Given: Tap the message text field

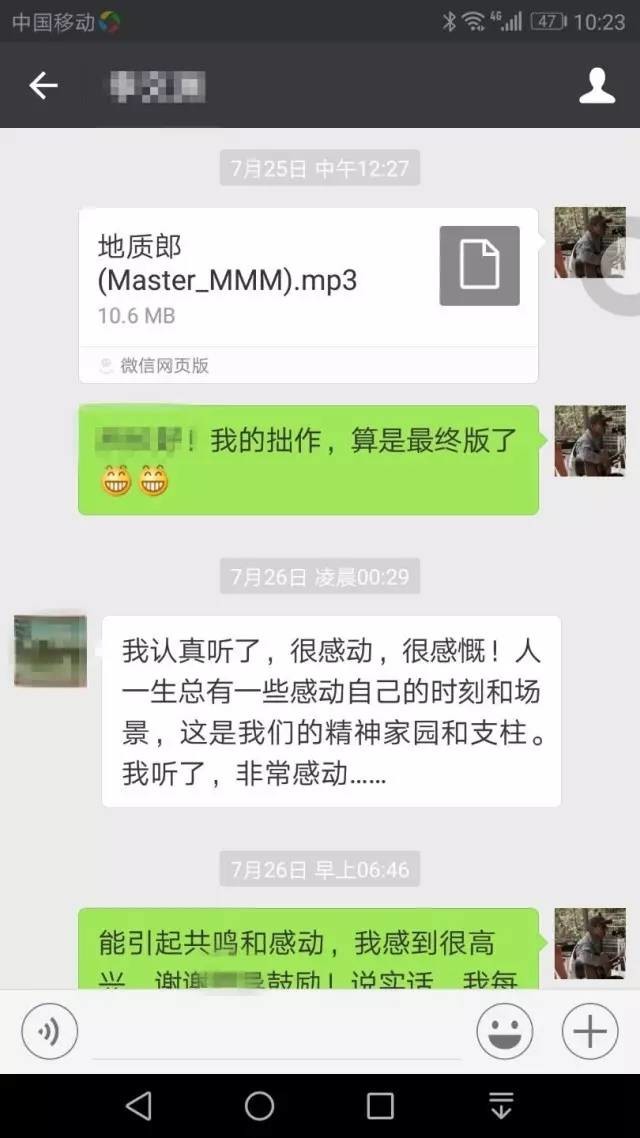Looking at the screenshot, I should tap(275, 1033).
